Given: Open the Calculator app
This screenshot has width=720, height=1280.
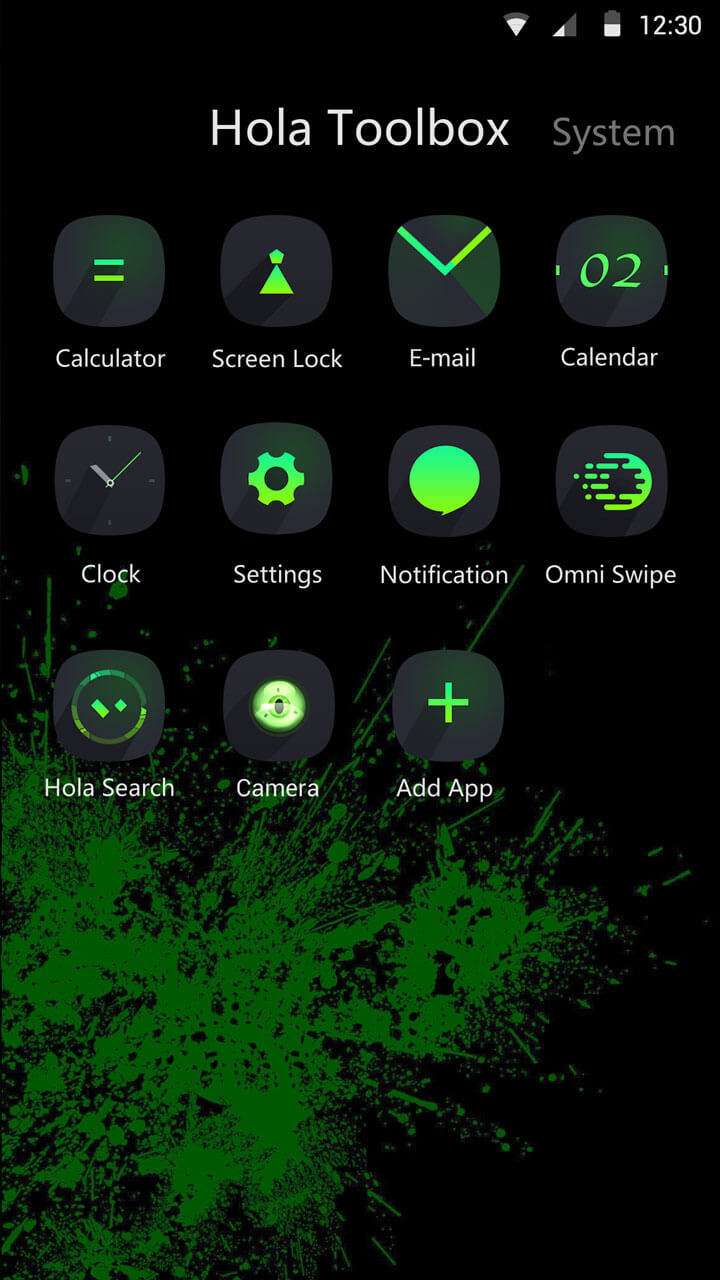Looking at the screenshot, I should 109,270.
